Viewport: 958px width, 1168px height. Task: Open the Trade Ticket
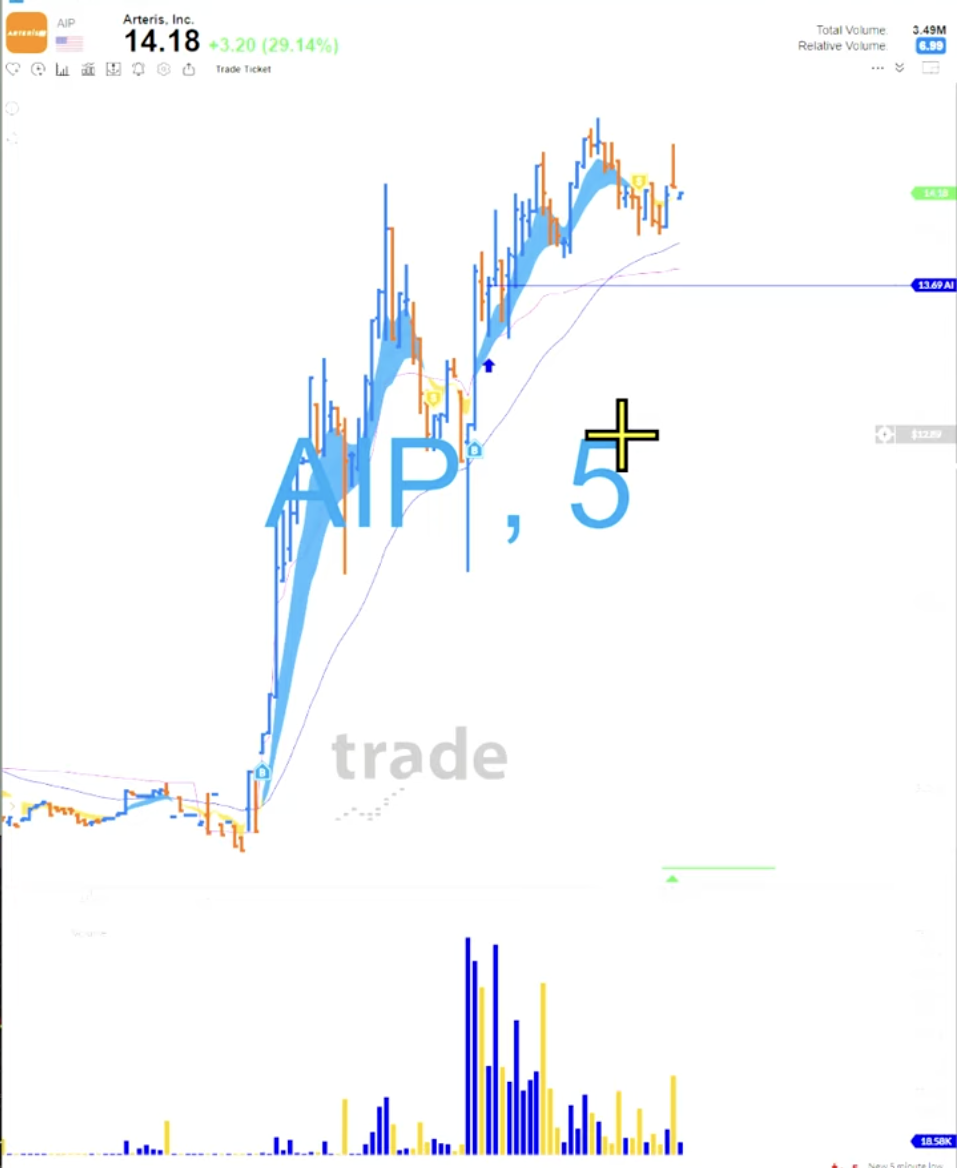[243, 69]
